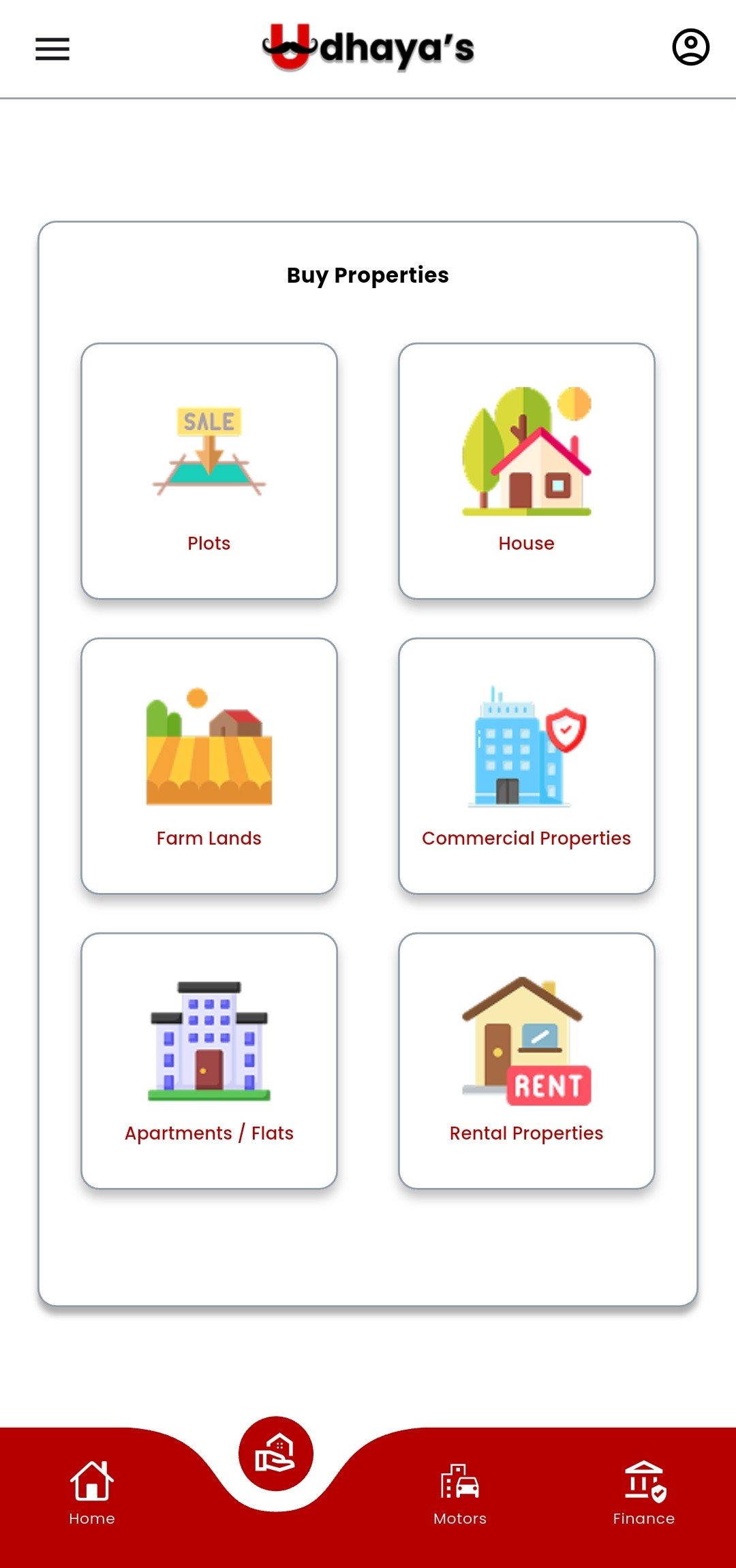Open the Plots category
The image size is (736, 1568).
point(209,471)
